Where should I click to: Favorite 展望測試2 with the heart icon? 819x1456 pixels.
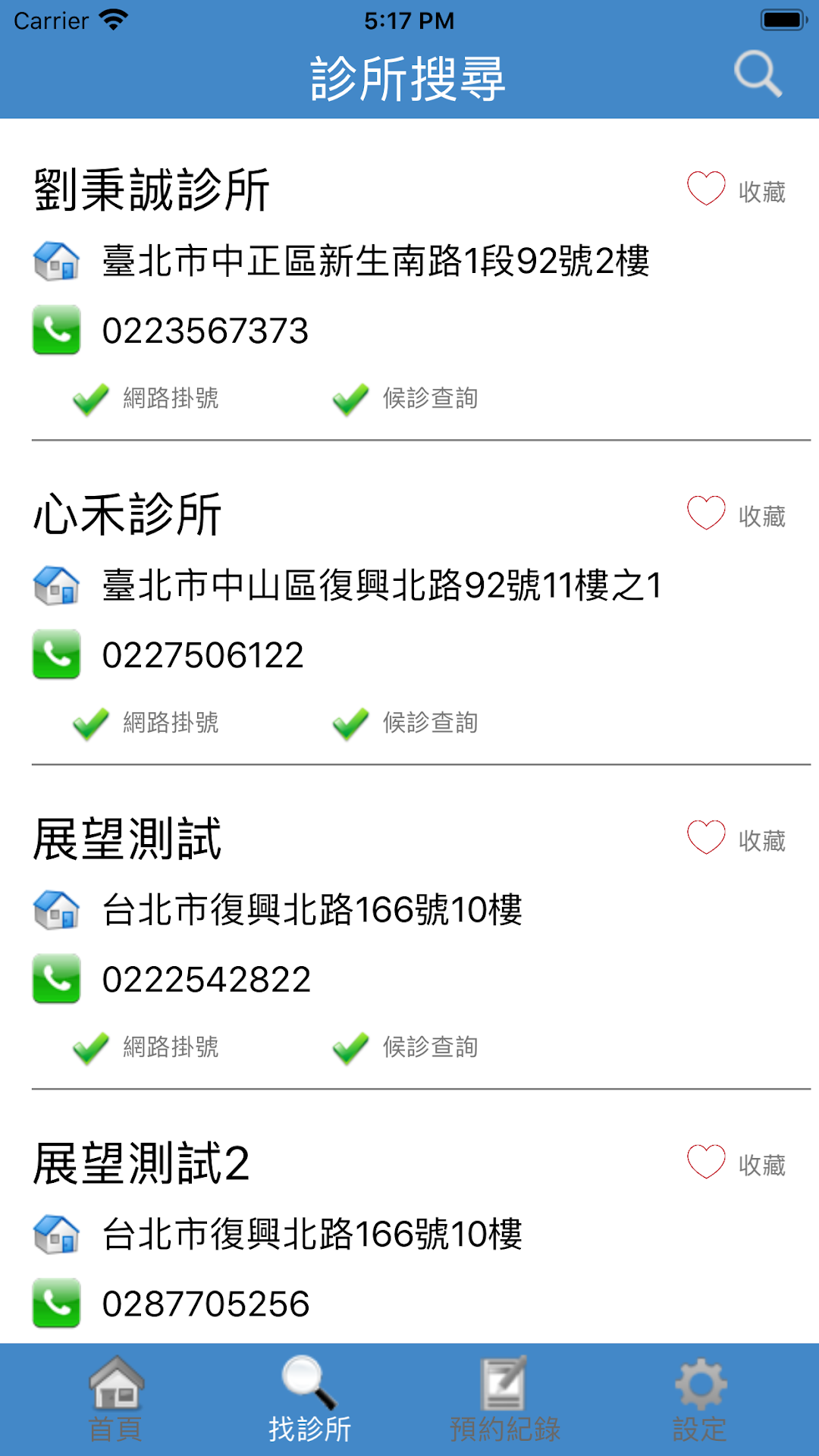tap(706, 1163)
